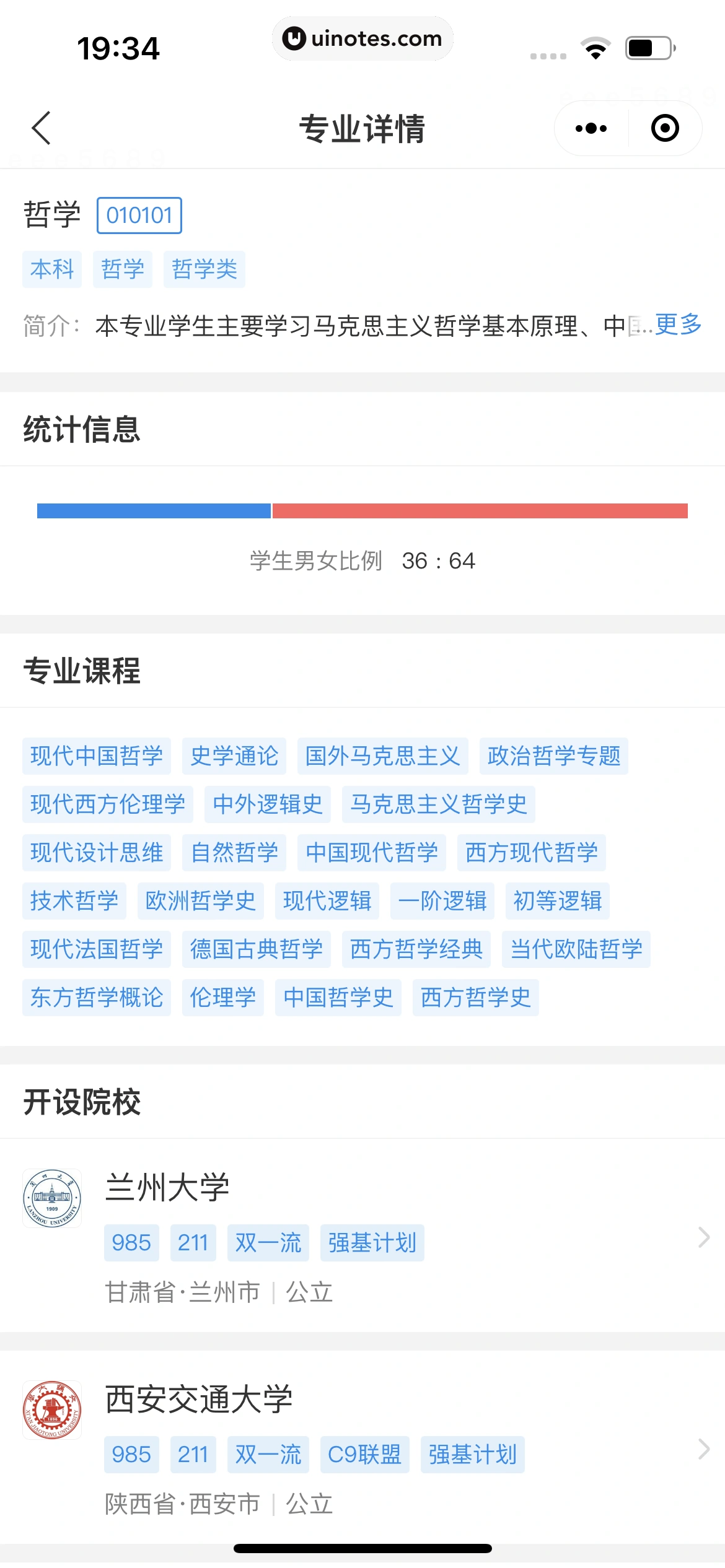
Task: Select the 哲学类 tag
Action: point(204,269)
